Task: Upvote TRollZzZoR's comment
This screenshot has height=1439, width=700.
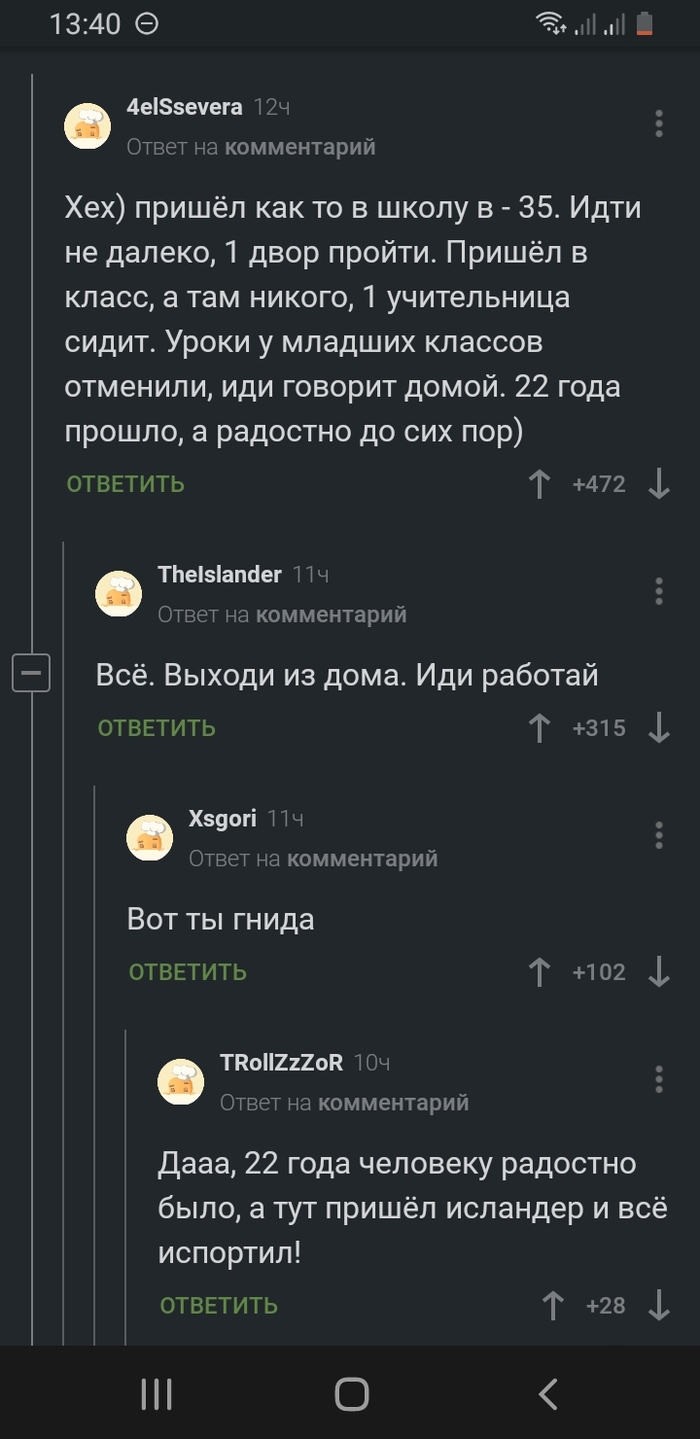Action: pyautogui.click(x=552, y=1305)
